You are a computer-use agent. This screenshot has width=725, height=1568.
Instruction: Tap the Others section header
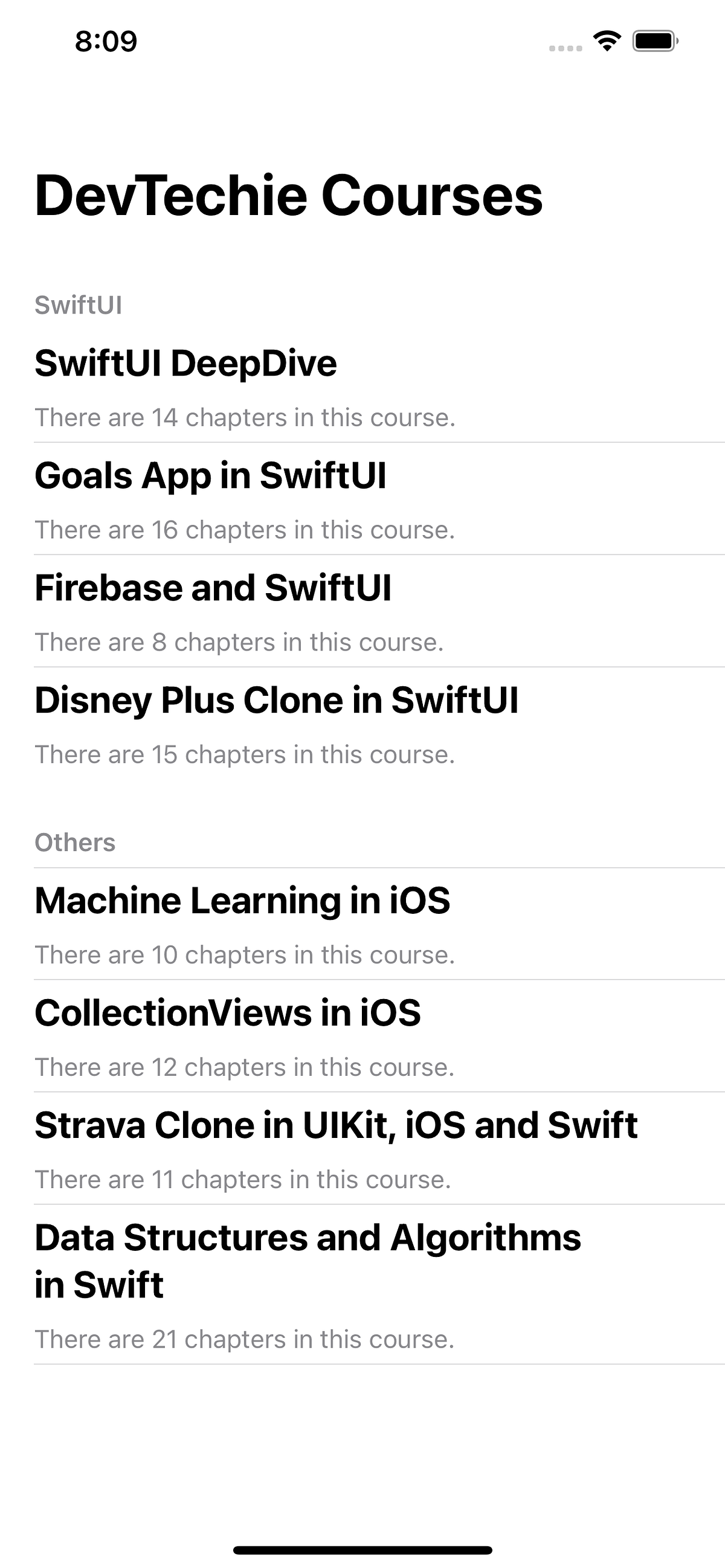pyautogui.click(x=75, y=842)
